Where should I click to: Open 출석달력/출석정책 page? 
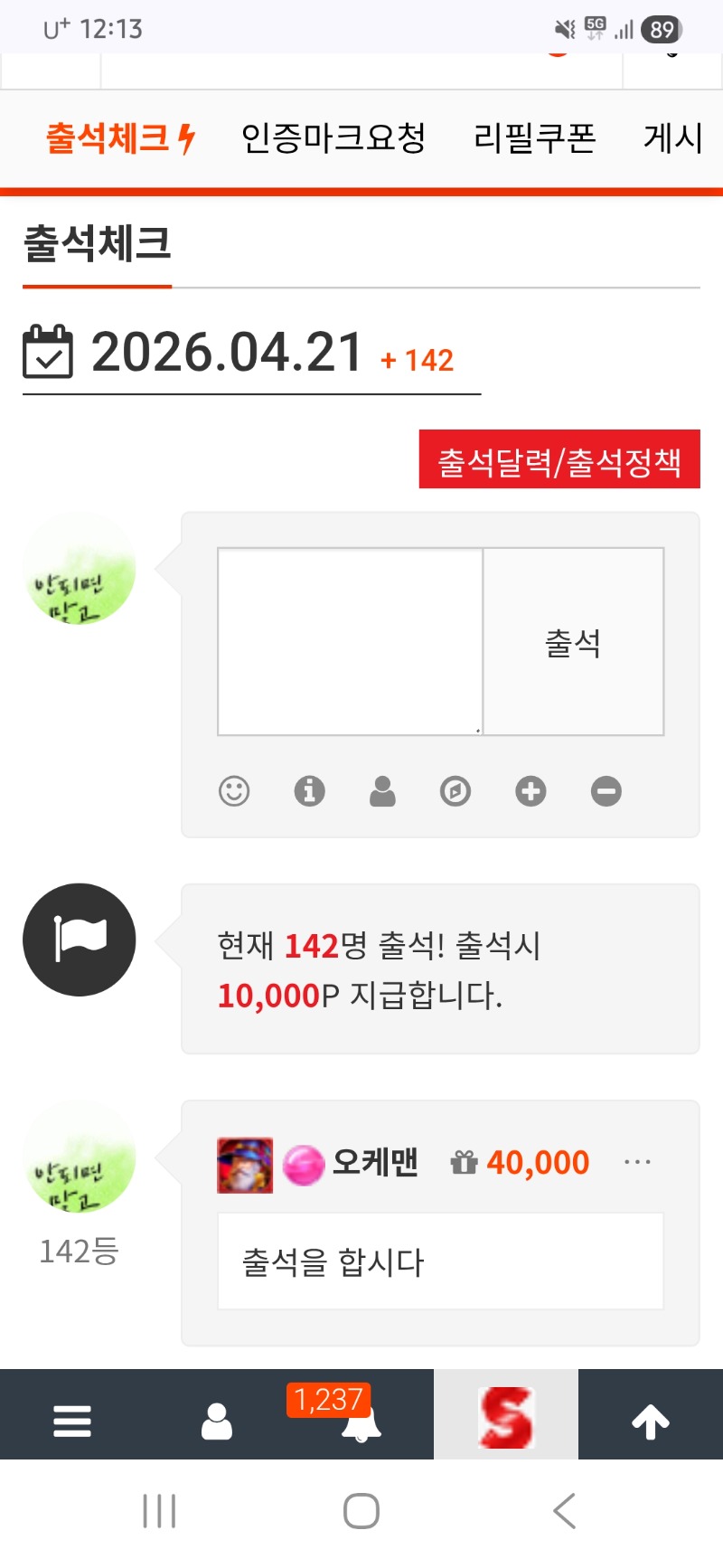pos(559,459)
